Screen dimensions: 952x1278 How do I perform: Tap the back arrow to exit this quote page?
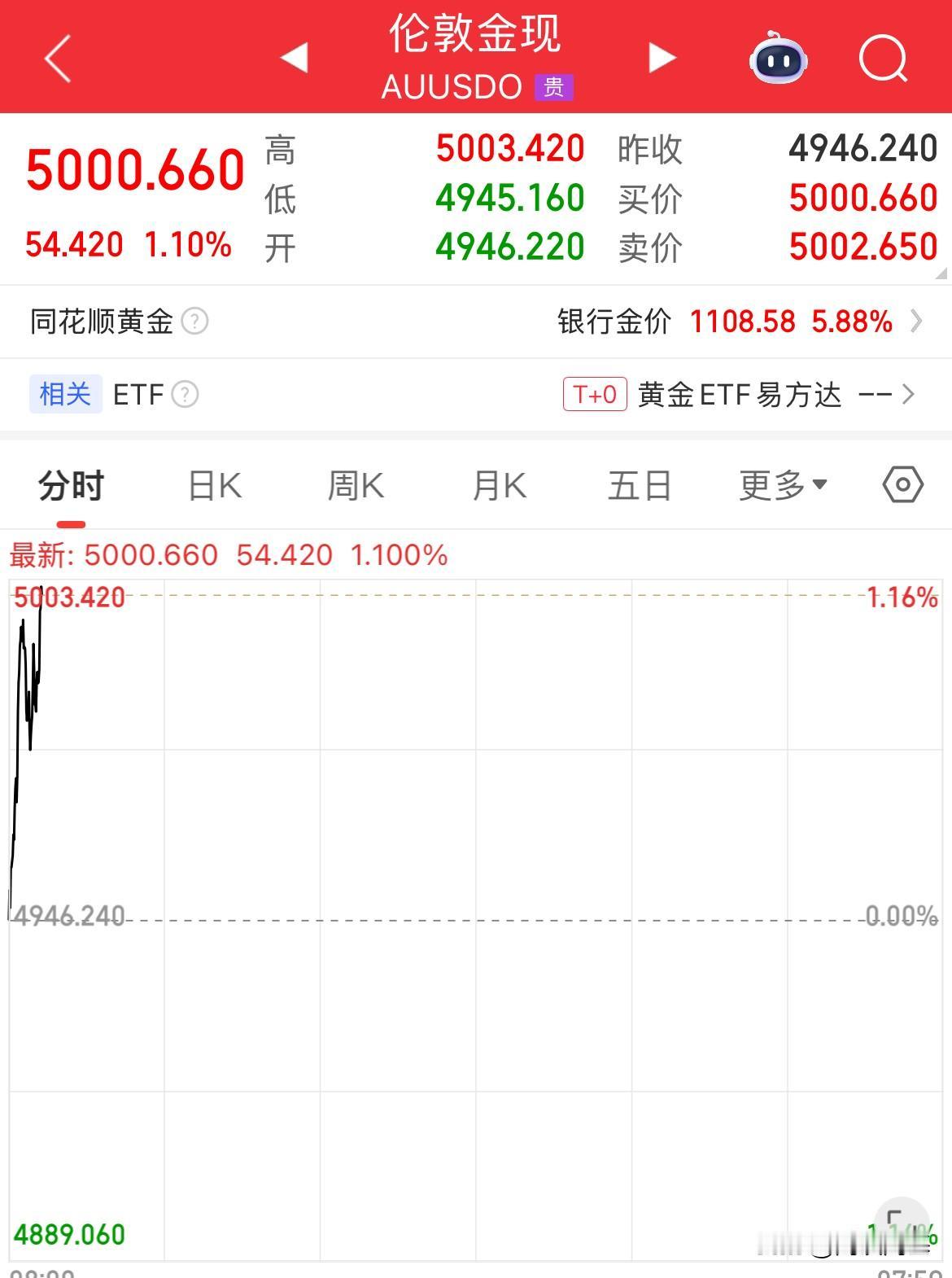pyautogui.click(x=57, y=59)
